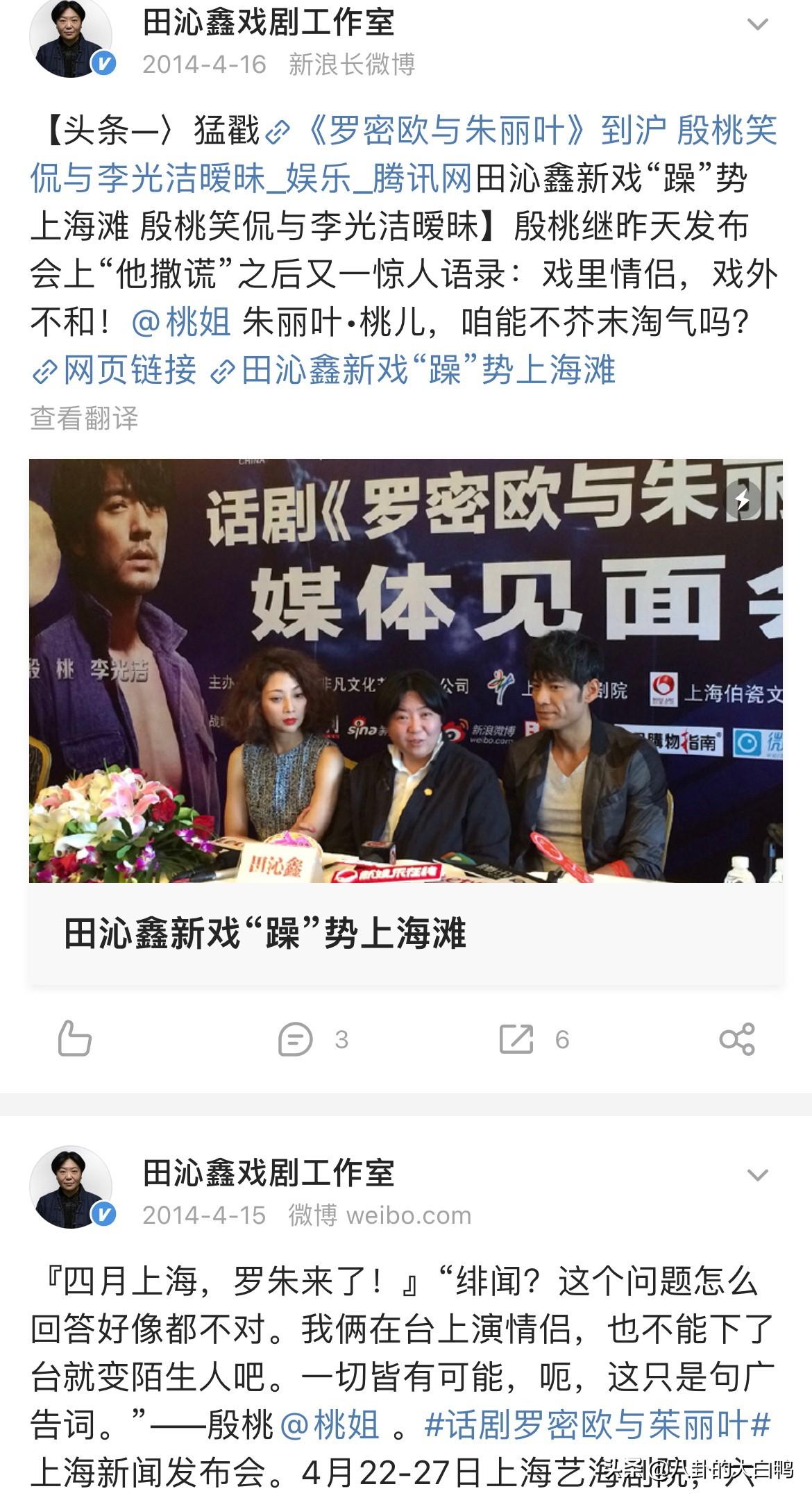Image resolution: width=812 pixels, height=1498 pixels.
Task: Open the profile avatar on the 2014-4-15 post
Action: tap(71, 1186)
